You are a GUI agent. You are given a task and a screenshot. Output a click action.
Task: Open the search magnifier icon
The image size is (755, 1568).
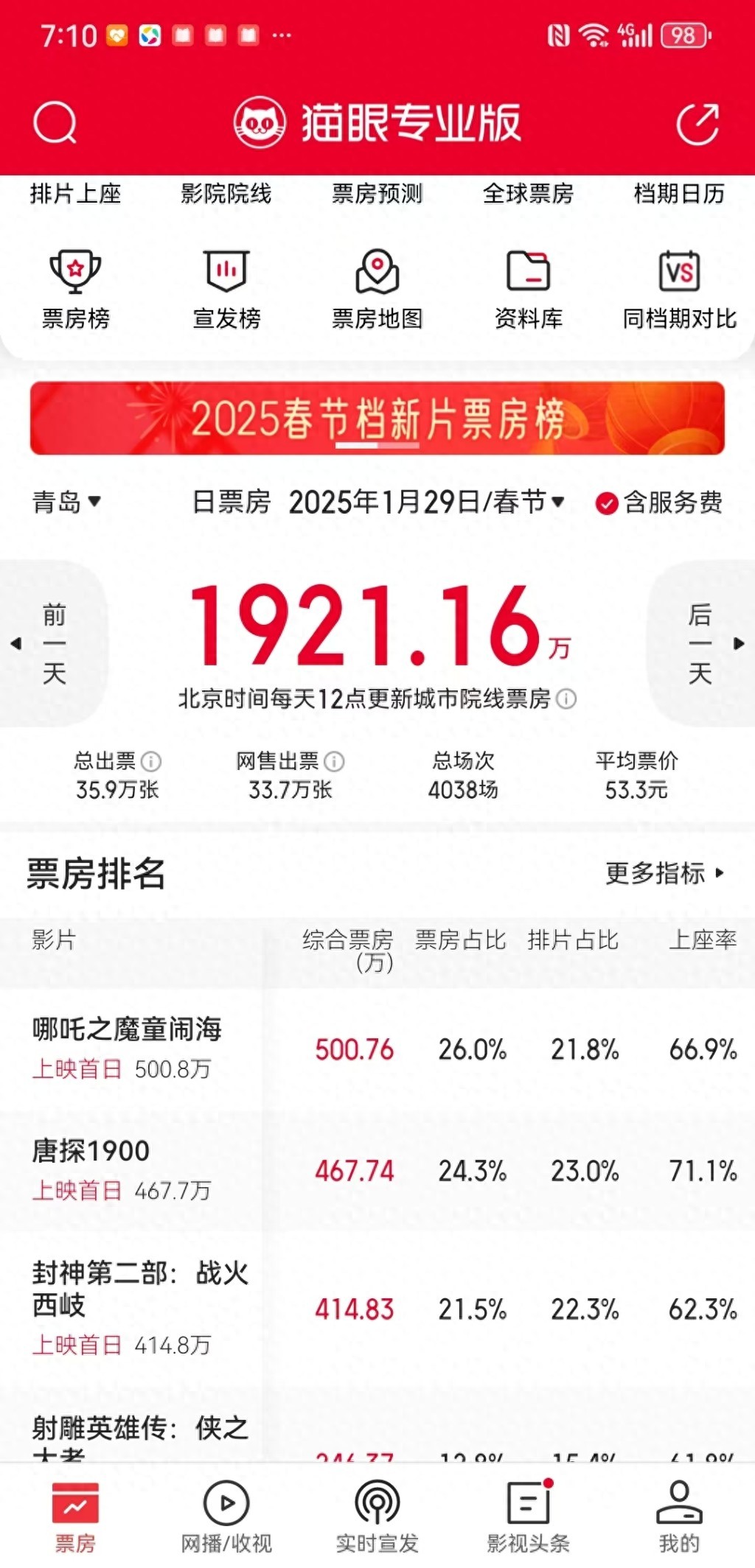click(x=55, y=123)
